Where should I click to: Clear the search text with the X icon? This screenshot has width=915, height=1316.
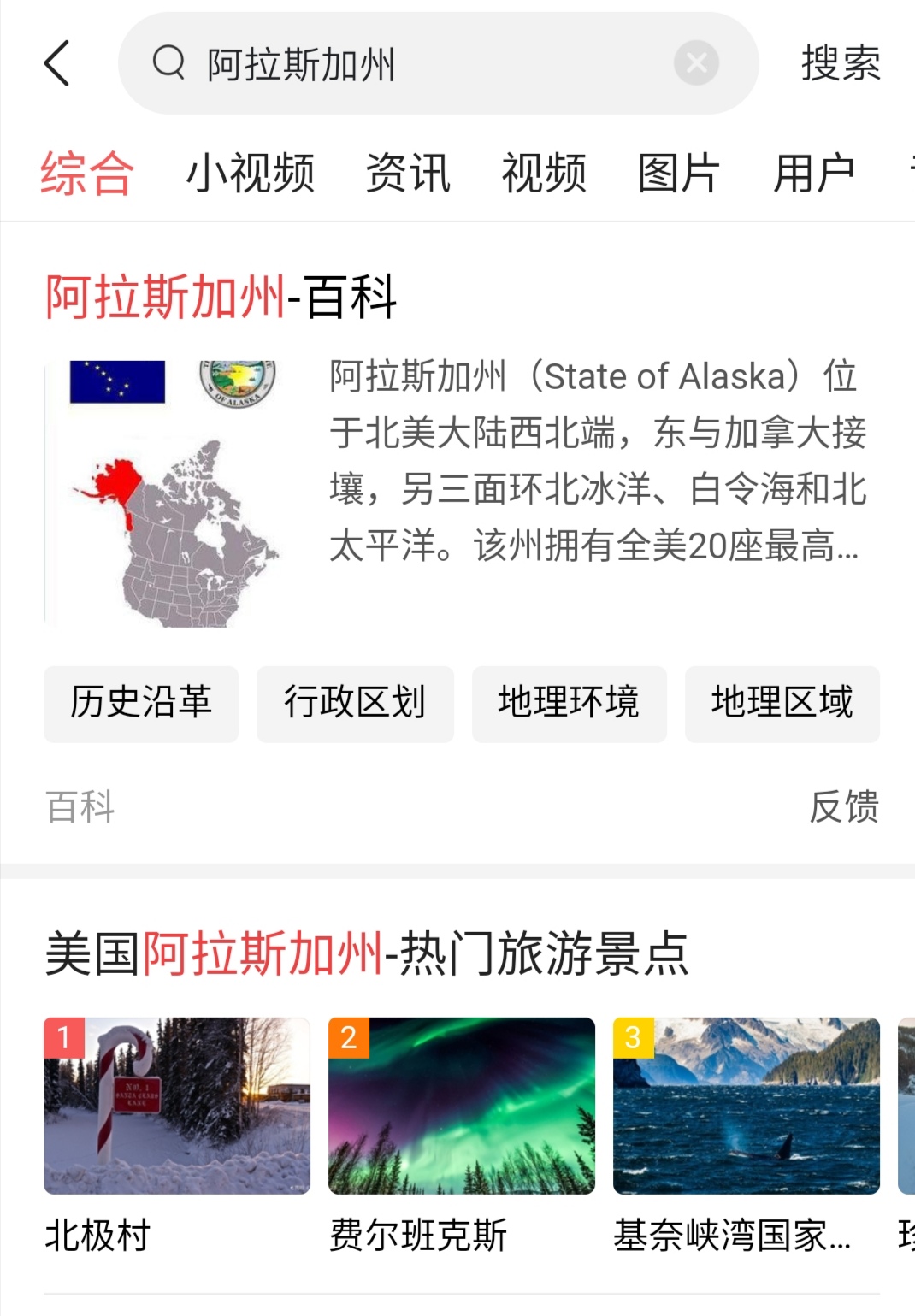click(x=696, y=61)
